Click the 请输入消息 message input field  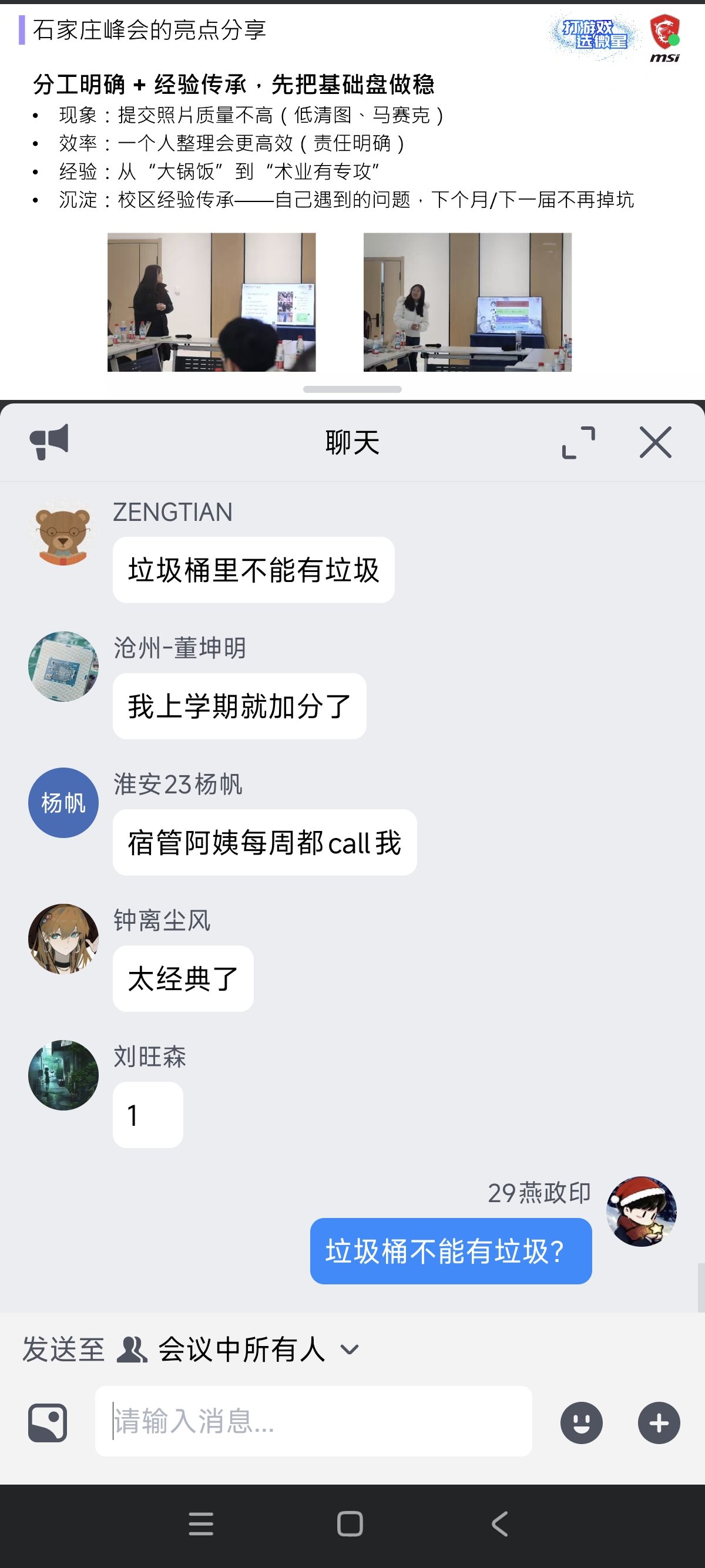click(x=314, y=1422)
